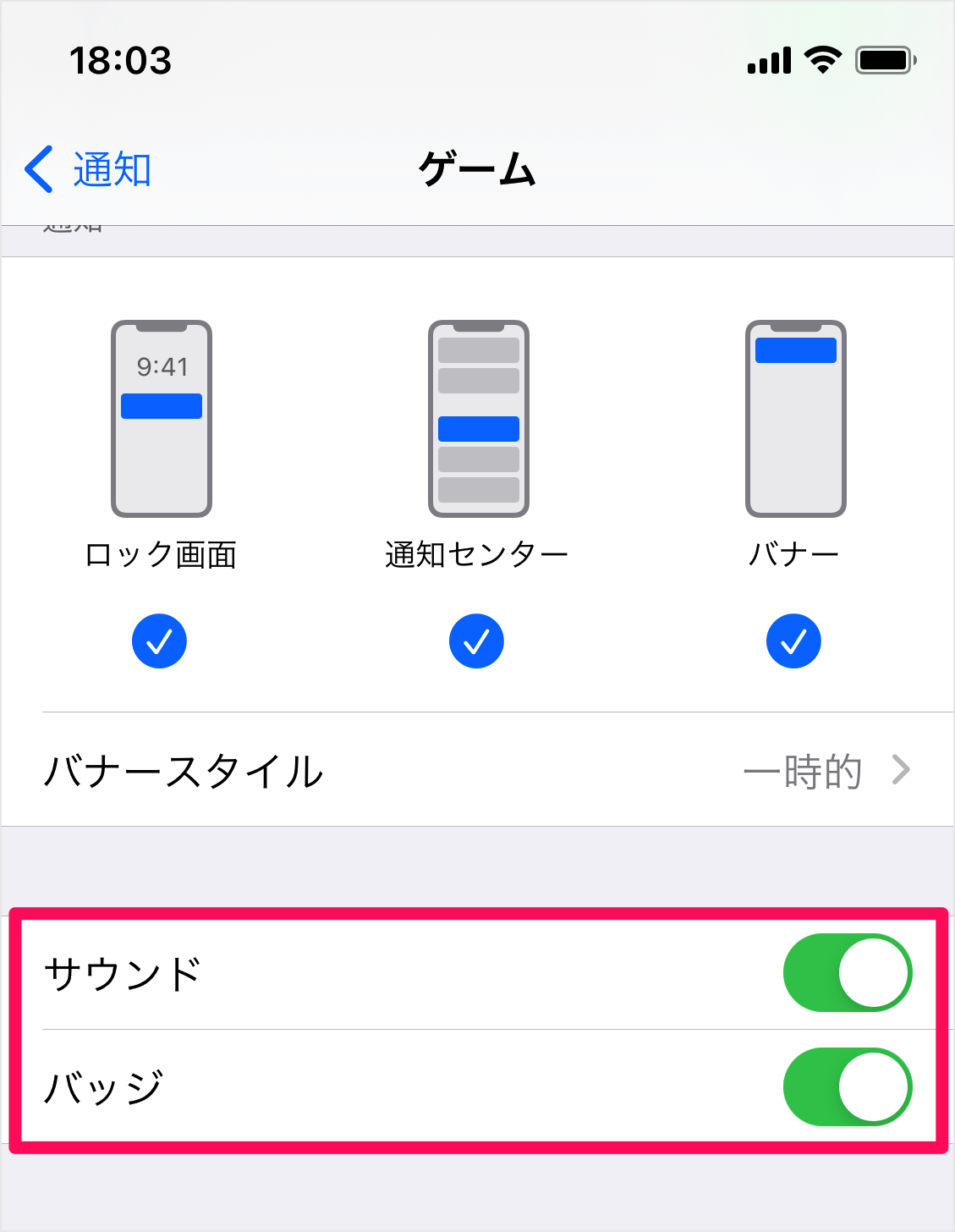Uncheck the ロック画面 alert checkmark

pyautogui.click(x=160, y=641)
